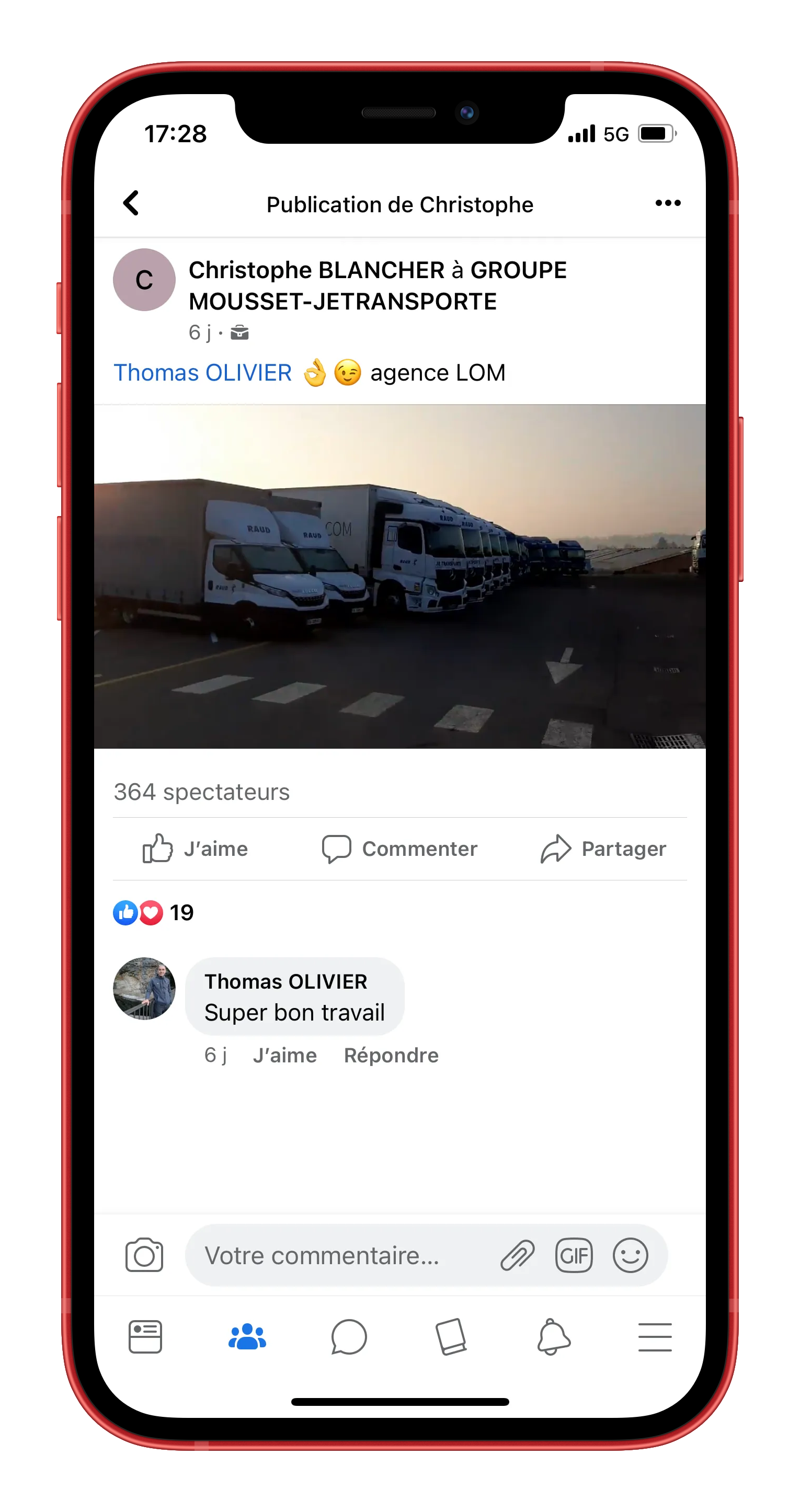Open the emoji smiley picker
The height and width of the screenshot is (1512, 800).
[630, 1255]
